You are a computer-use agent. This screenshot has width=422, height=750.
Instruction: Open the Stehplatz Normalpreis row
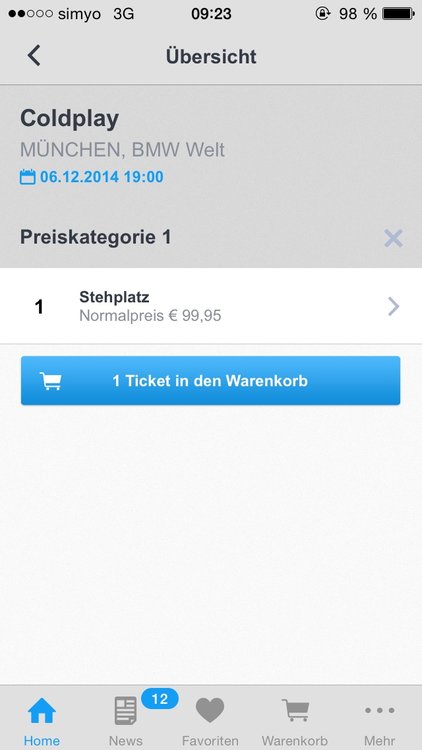pos(211,306)
